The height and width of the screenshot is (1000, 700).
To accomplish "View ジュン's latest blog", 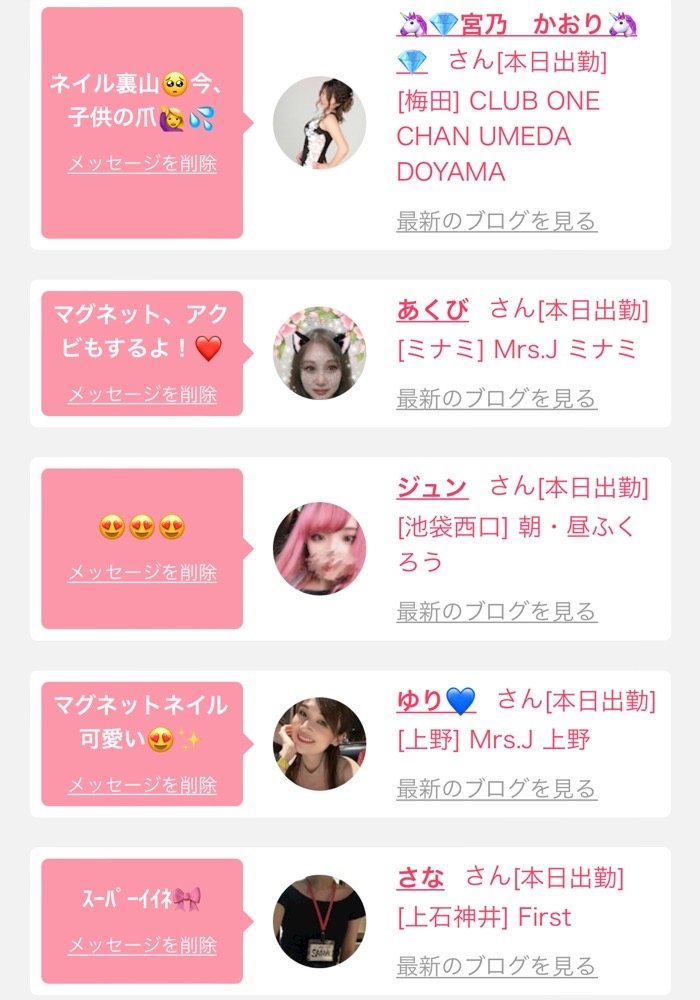I will 496,611.
